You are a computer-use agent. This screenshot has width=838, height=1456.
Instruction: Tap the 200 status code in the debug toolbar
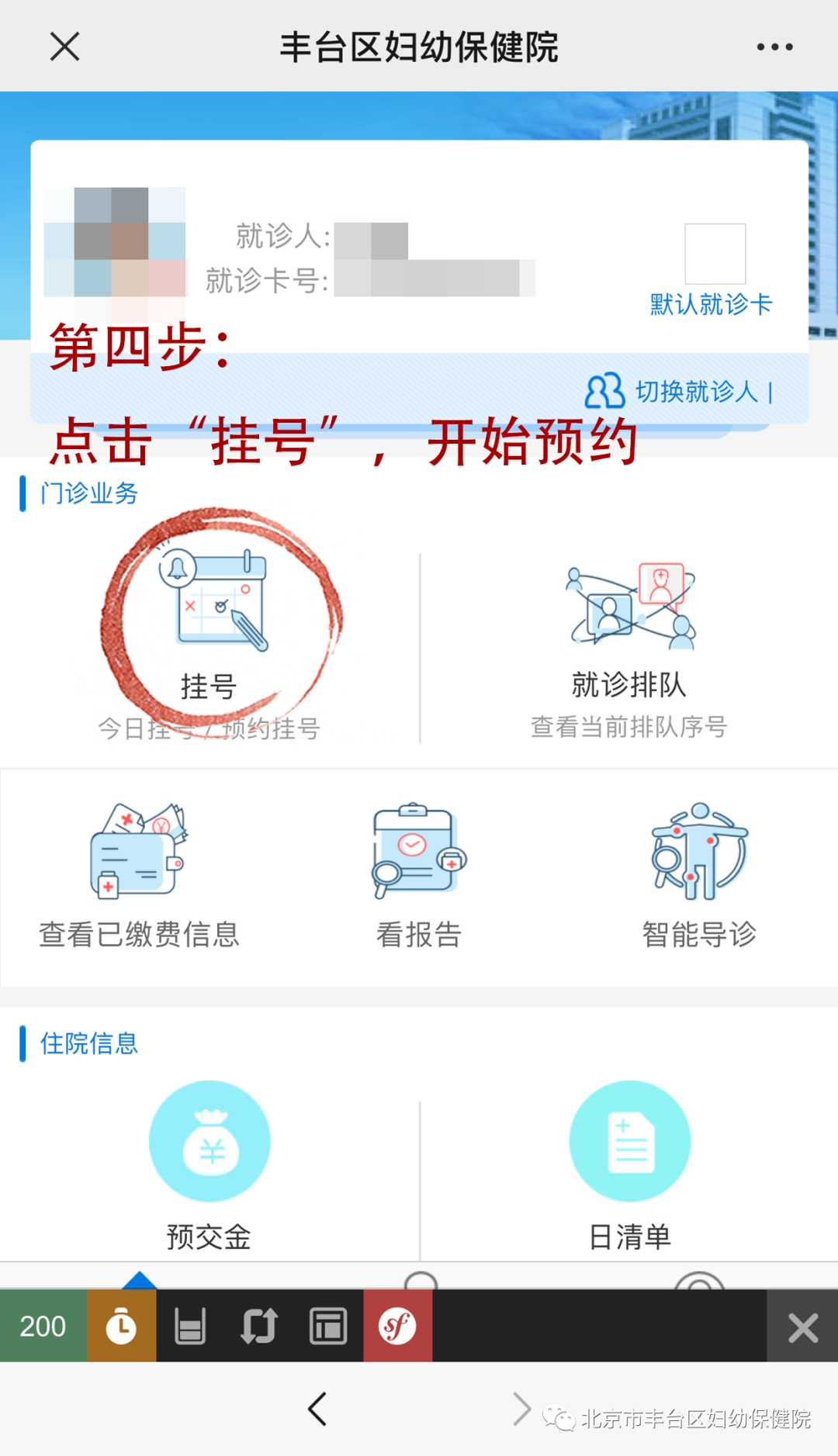(43, 1326)
